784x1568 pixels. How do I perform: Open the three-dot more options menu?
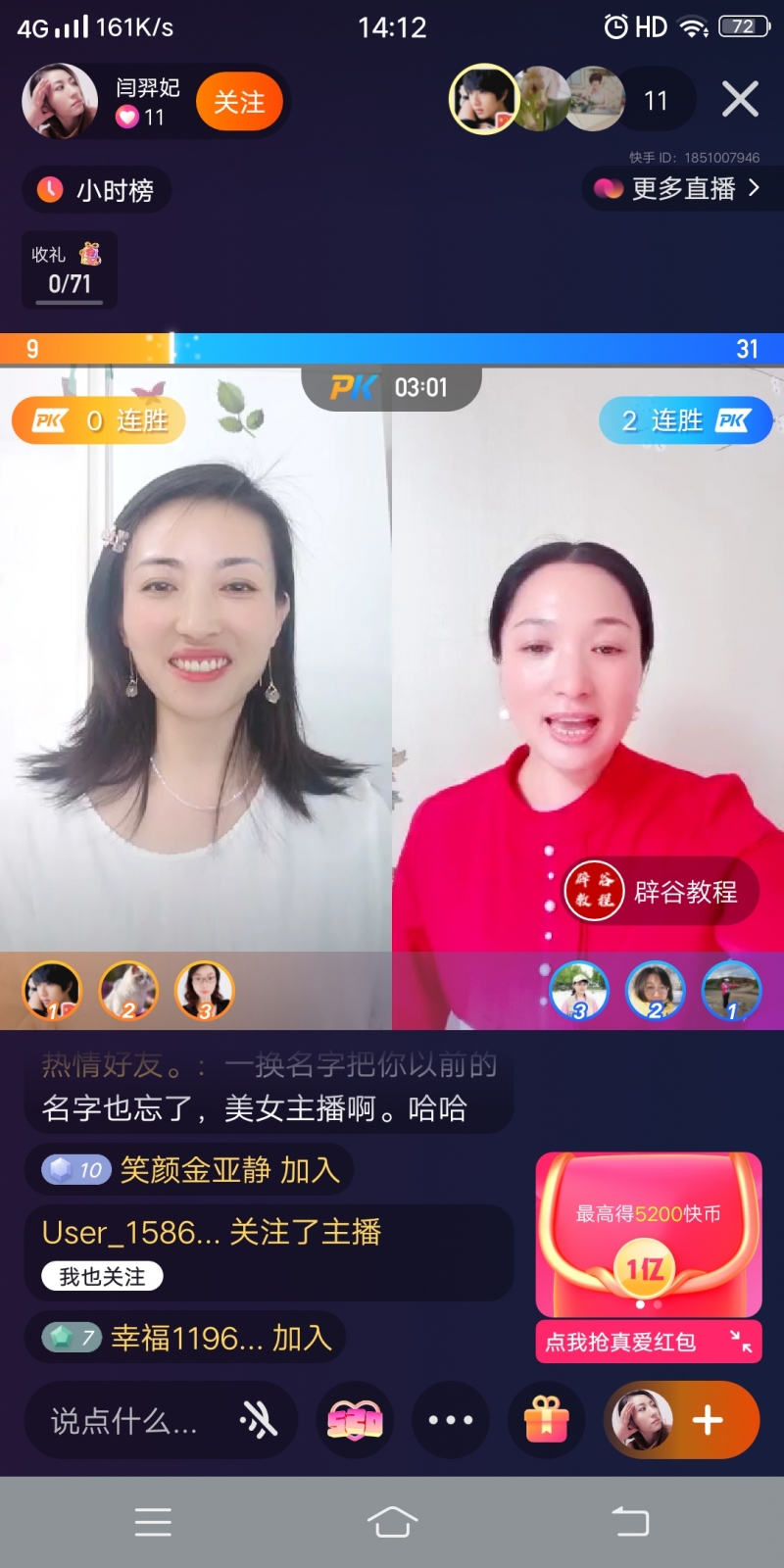tap(450, 1420)
